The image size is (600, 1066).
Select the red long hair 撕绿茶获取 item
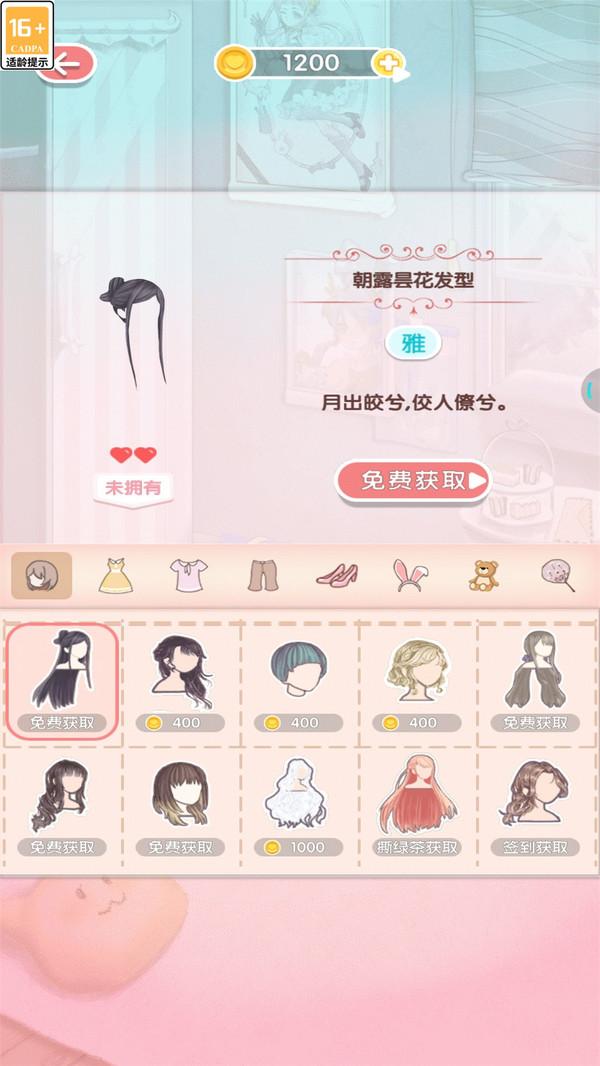(x=418, y=807)
